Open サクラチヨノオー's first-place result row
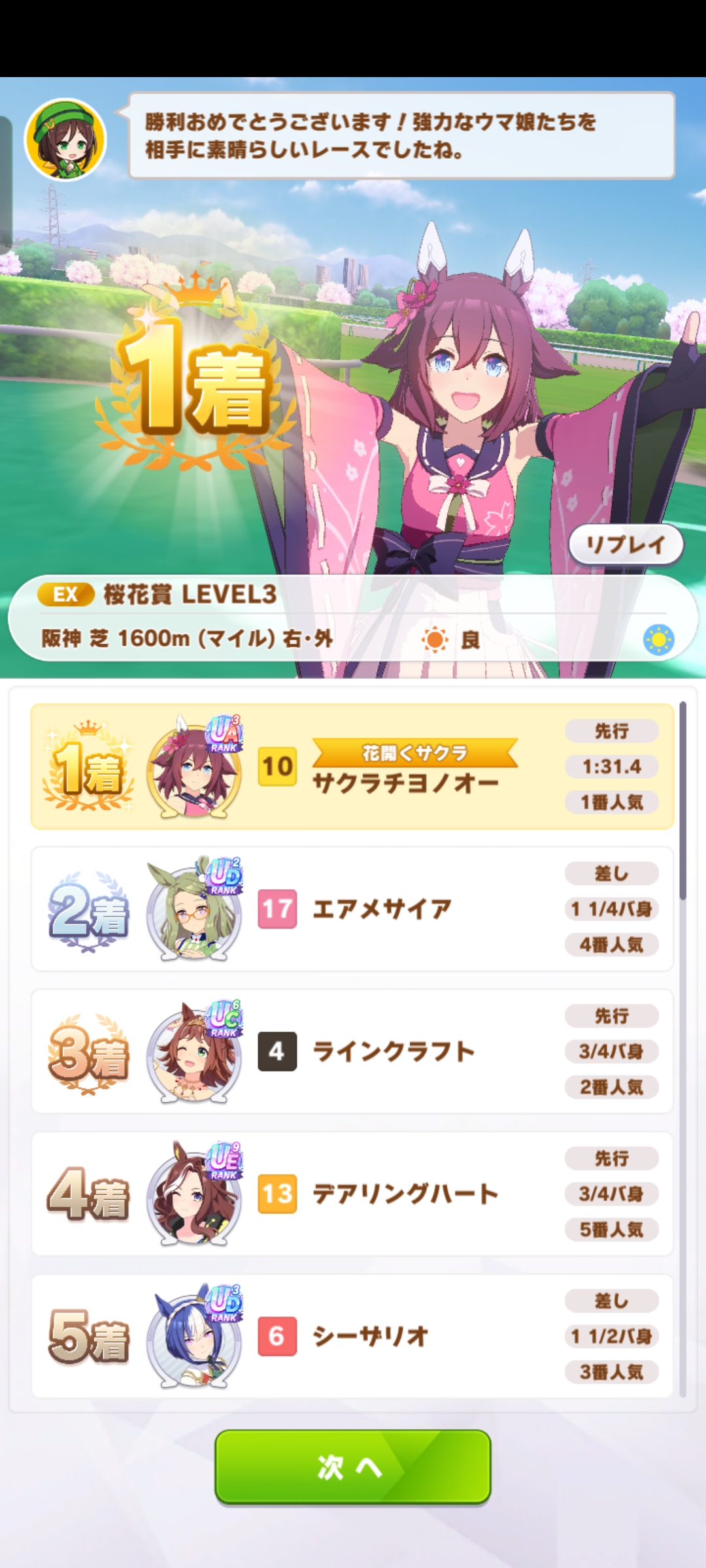This screenshot has height=1568, width=706. (352, 766)
